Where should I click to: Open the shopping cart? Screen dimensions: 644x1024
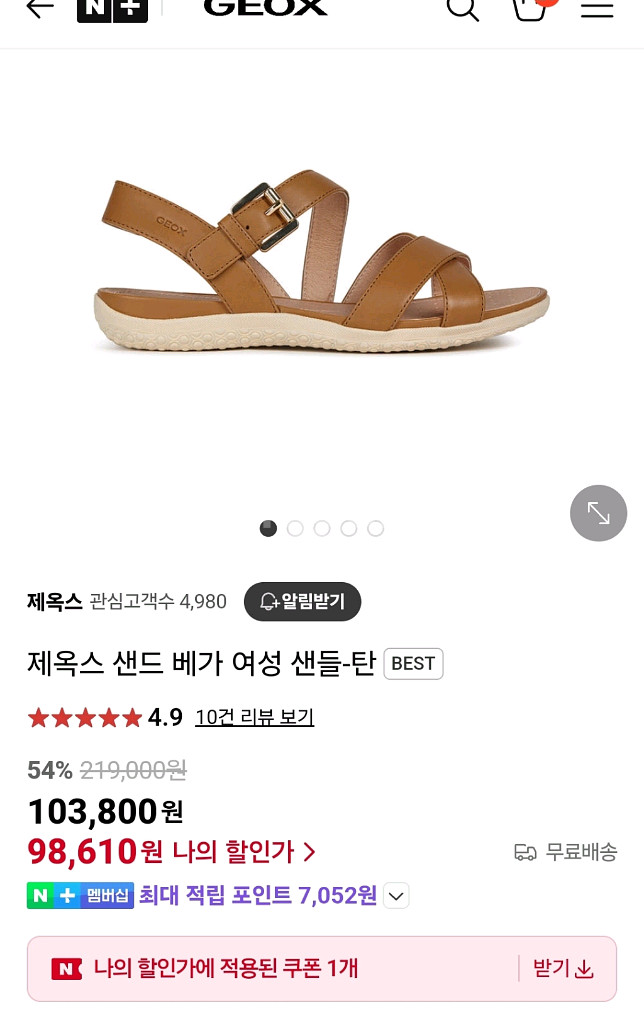coord(530,9)
